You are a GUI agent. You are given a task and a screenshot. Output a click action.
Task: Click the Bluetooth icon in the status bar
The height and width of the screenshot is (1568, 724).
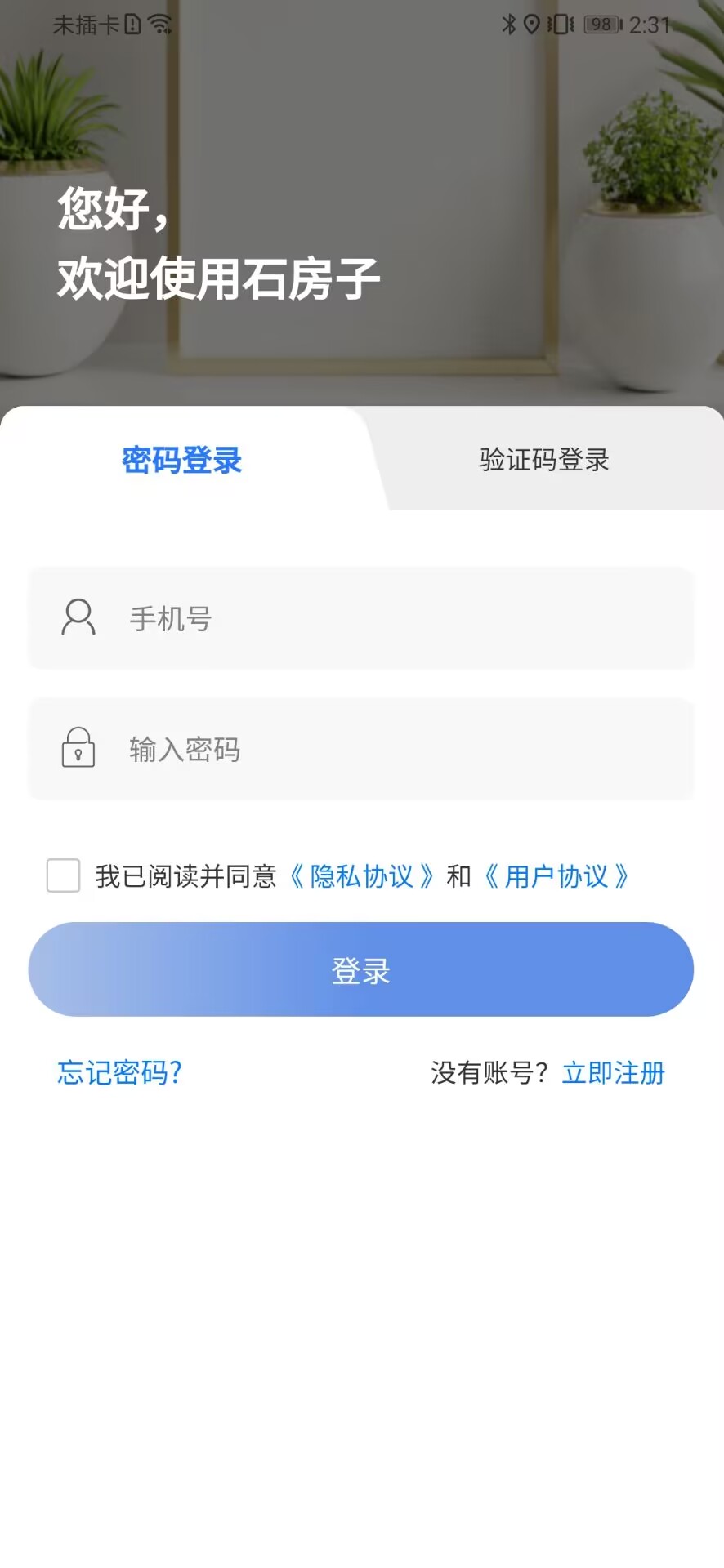coord(509,24)
